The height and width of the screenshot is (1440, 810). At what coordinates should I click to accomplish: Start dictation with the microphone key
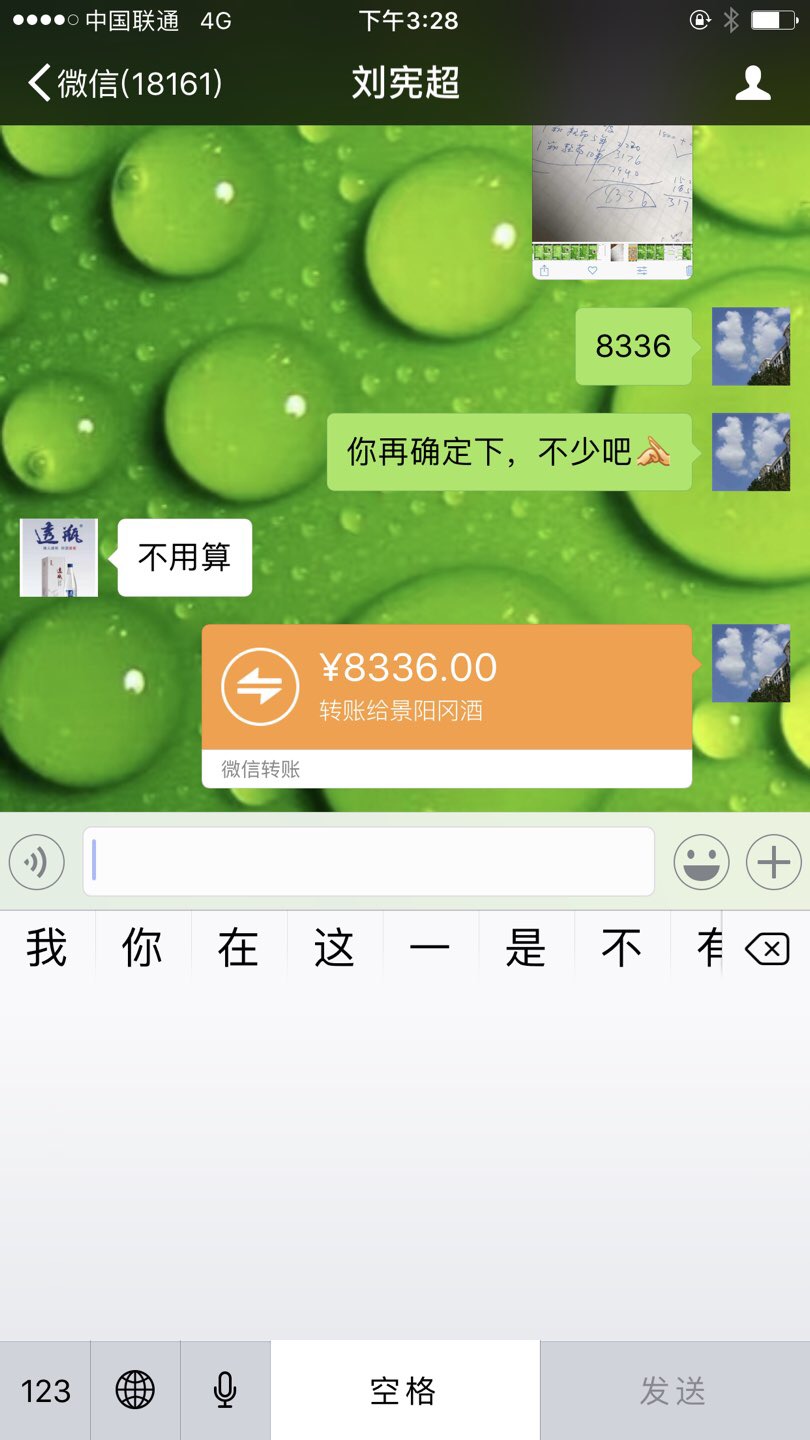click(225, 1390)
